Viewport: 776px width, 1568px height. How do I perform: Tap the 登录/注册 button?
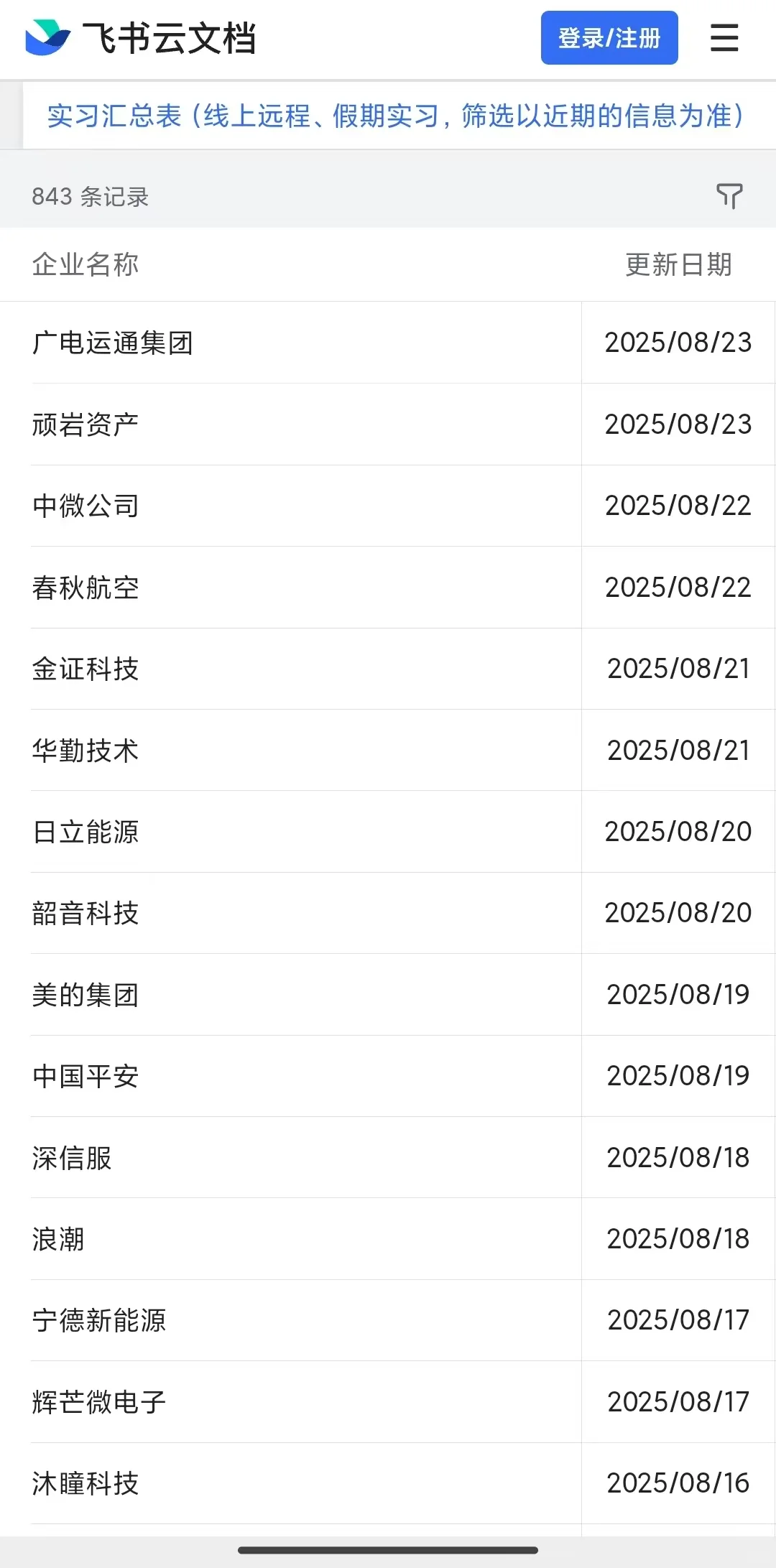click(x=609, y=38)
